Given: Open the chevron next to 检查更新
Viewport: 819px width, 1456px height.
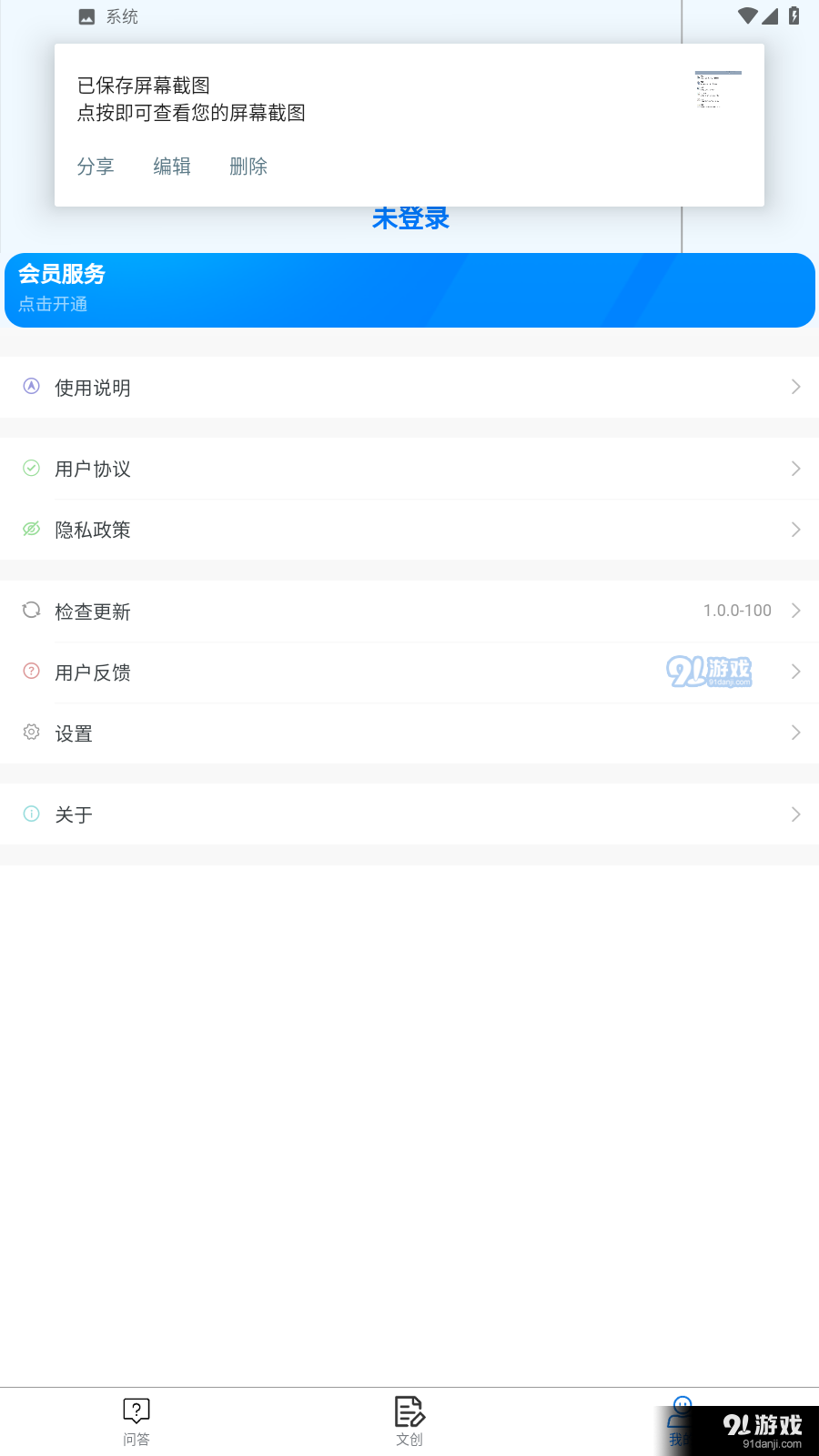Looking at the screenshot, I should point(795,610).
